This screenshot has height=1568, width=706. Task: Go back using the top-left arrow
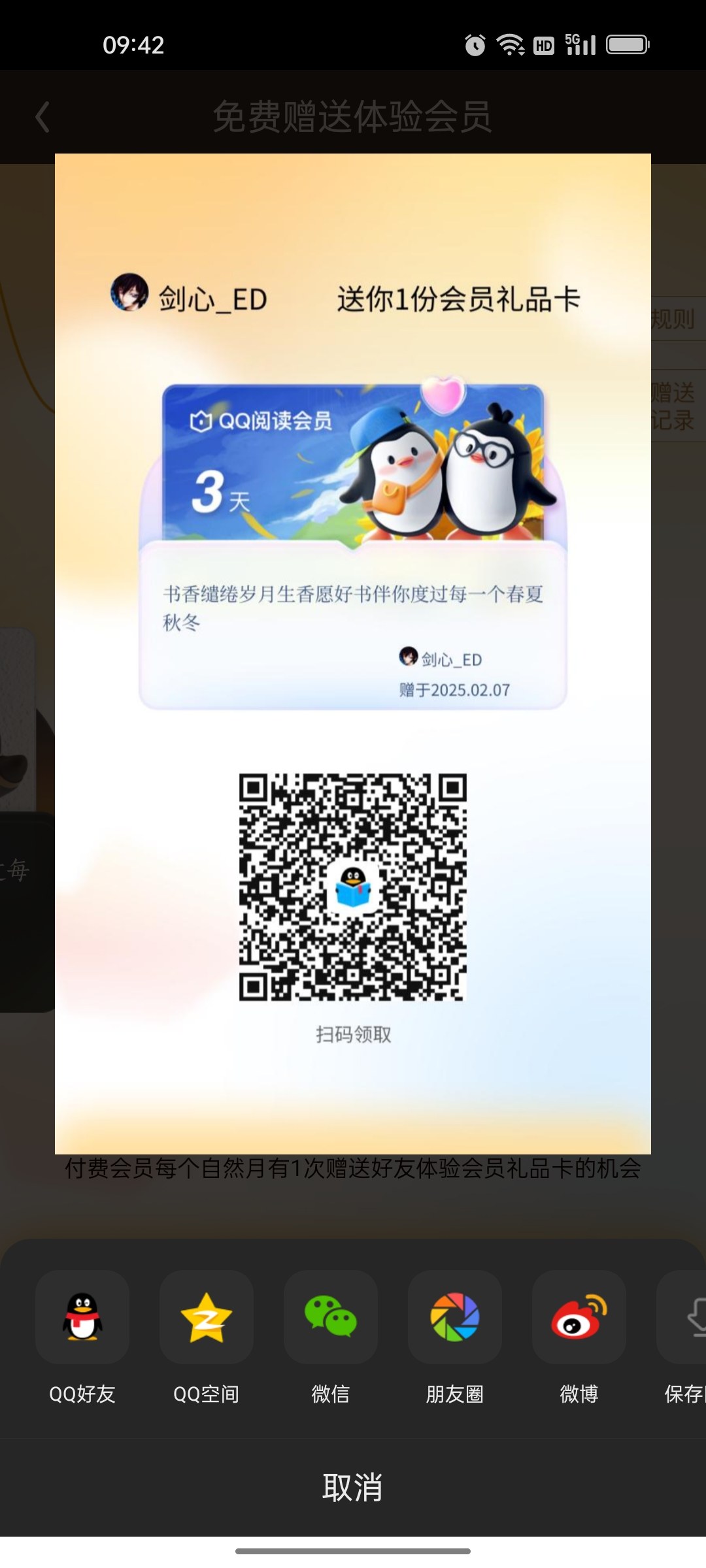point(42,117)
